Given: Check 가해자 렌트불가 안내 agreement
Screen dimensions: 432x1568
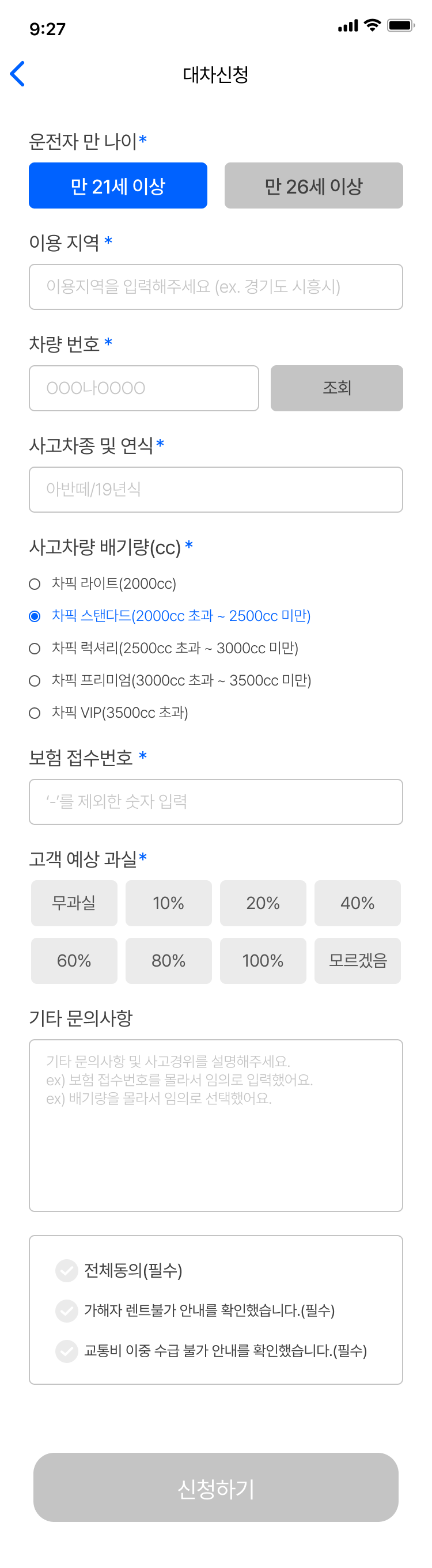Looking at the screenshot, I should pyautogui.click(x=66, y=1311).
